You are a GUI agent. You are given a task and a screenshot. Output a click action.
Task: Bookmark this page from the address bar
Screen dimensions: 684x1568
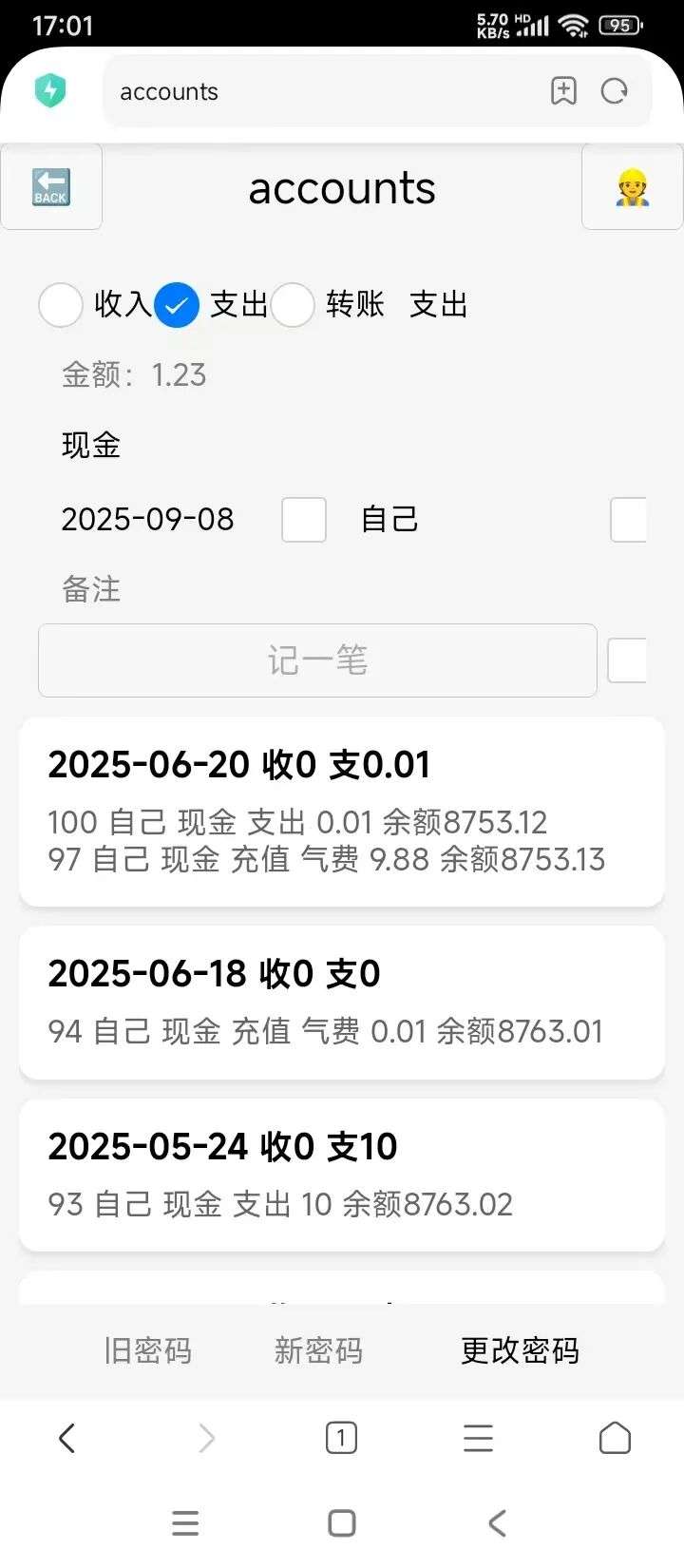coord(563,91)
